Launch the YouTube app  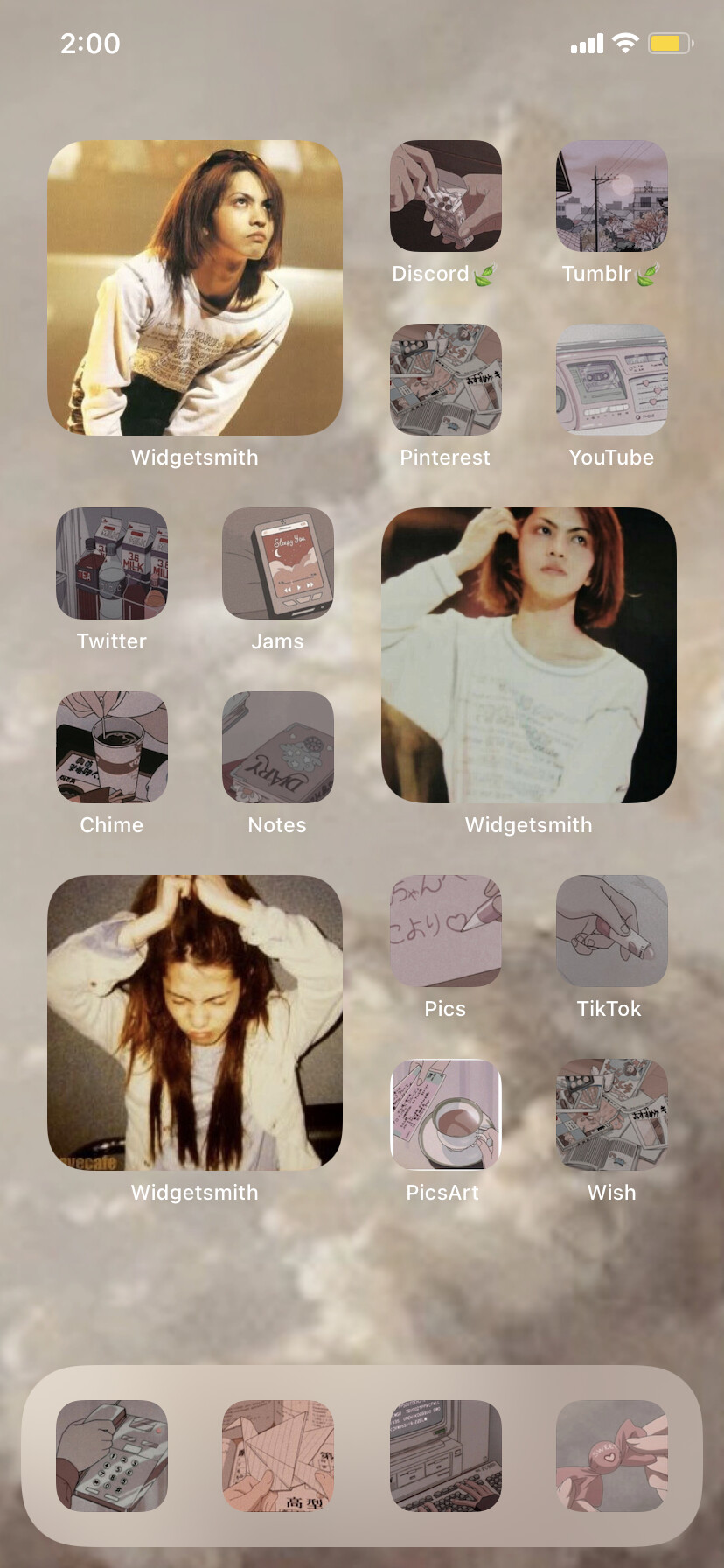tap(611, 380)
